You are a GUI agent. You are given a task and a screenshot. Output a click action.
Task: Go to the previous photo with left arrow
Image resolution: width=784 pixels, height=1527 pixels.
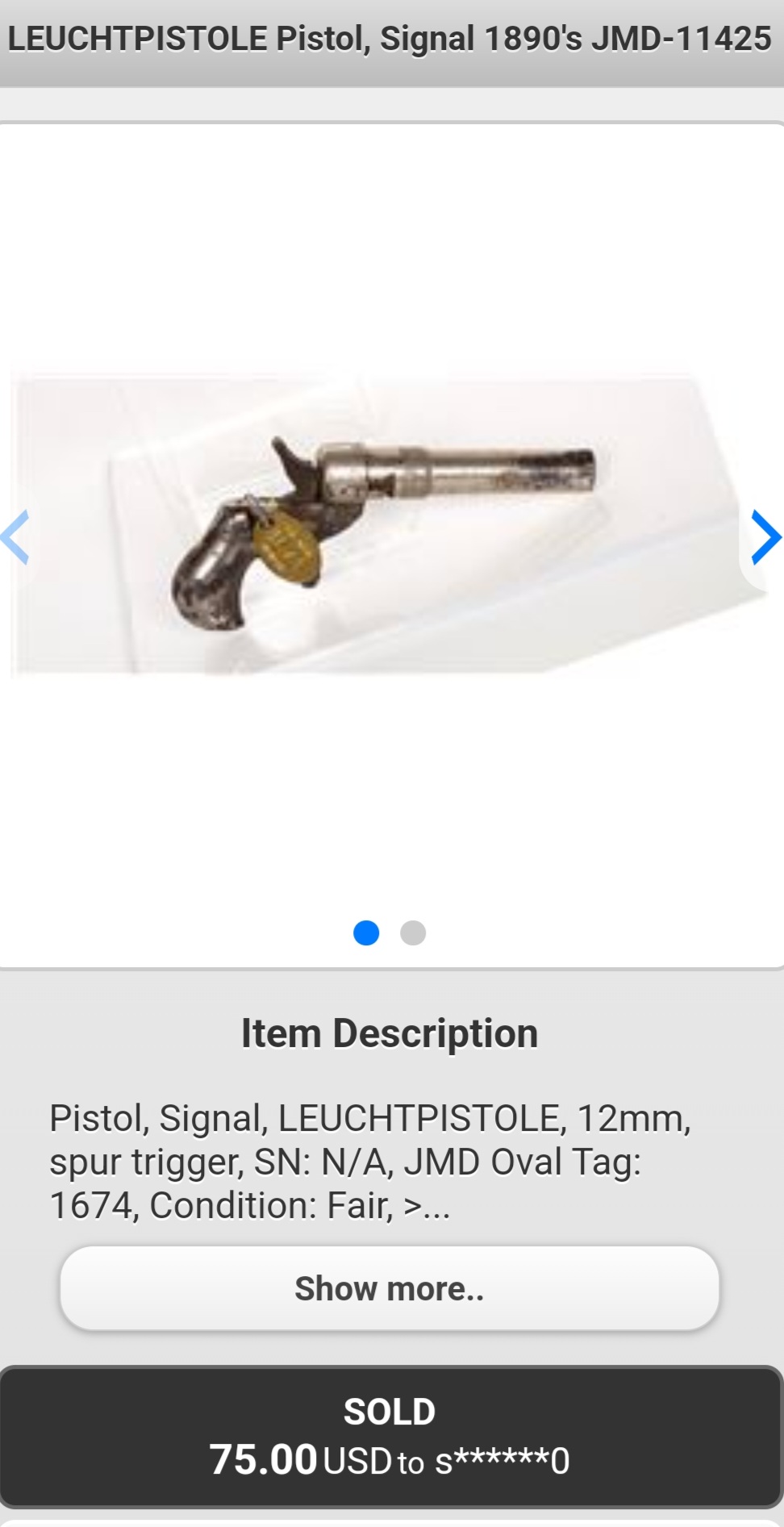[16, 536]
